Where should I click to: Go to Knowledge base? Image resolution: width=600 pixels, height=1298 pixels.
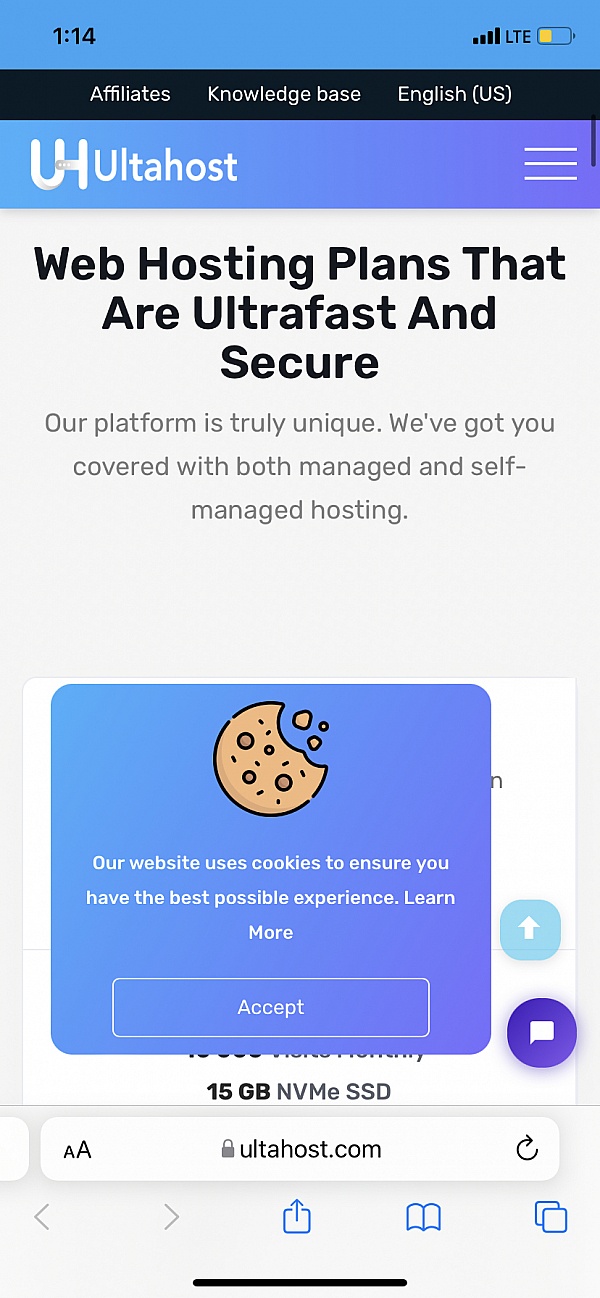(284, 94)
